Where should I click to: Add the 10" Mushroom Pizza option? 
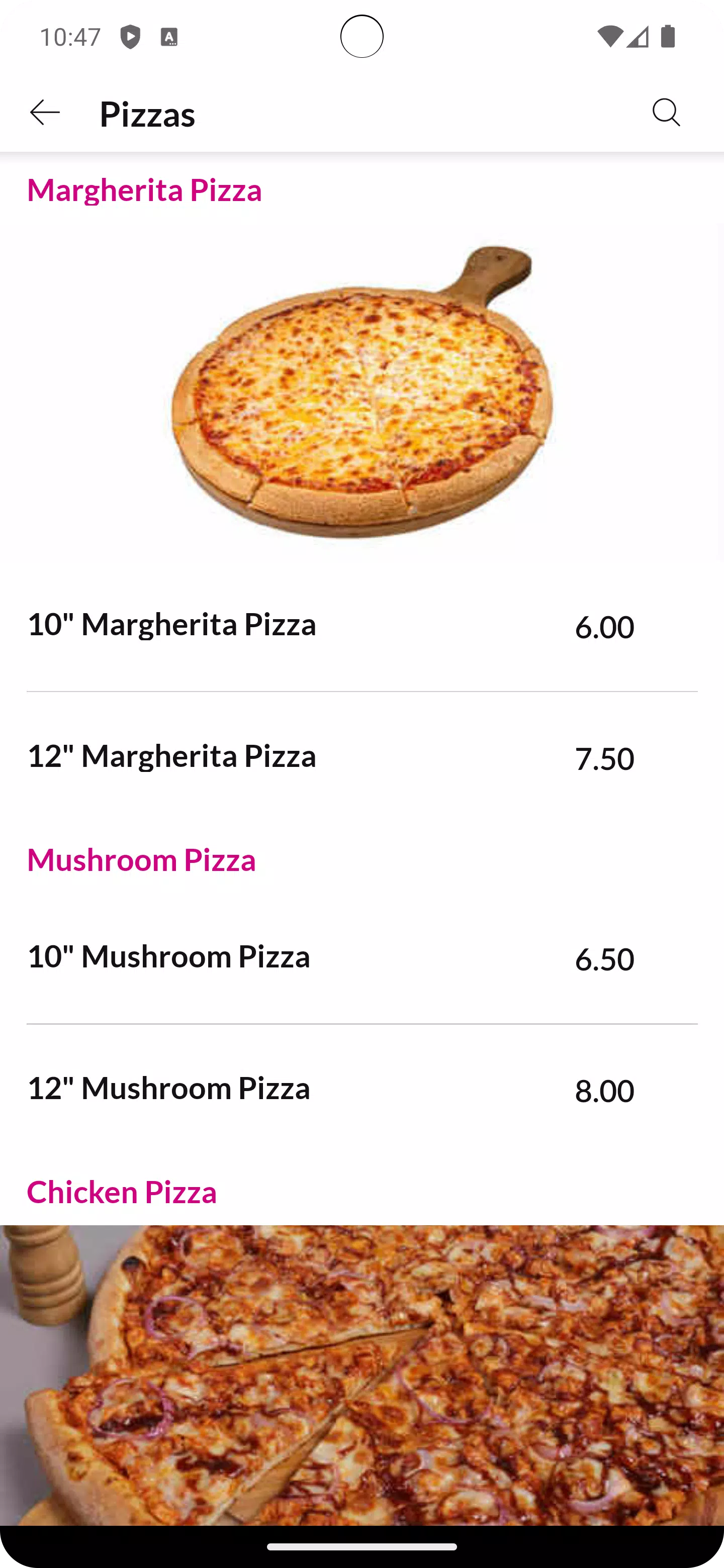coord(361,957)
